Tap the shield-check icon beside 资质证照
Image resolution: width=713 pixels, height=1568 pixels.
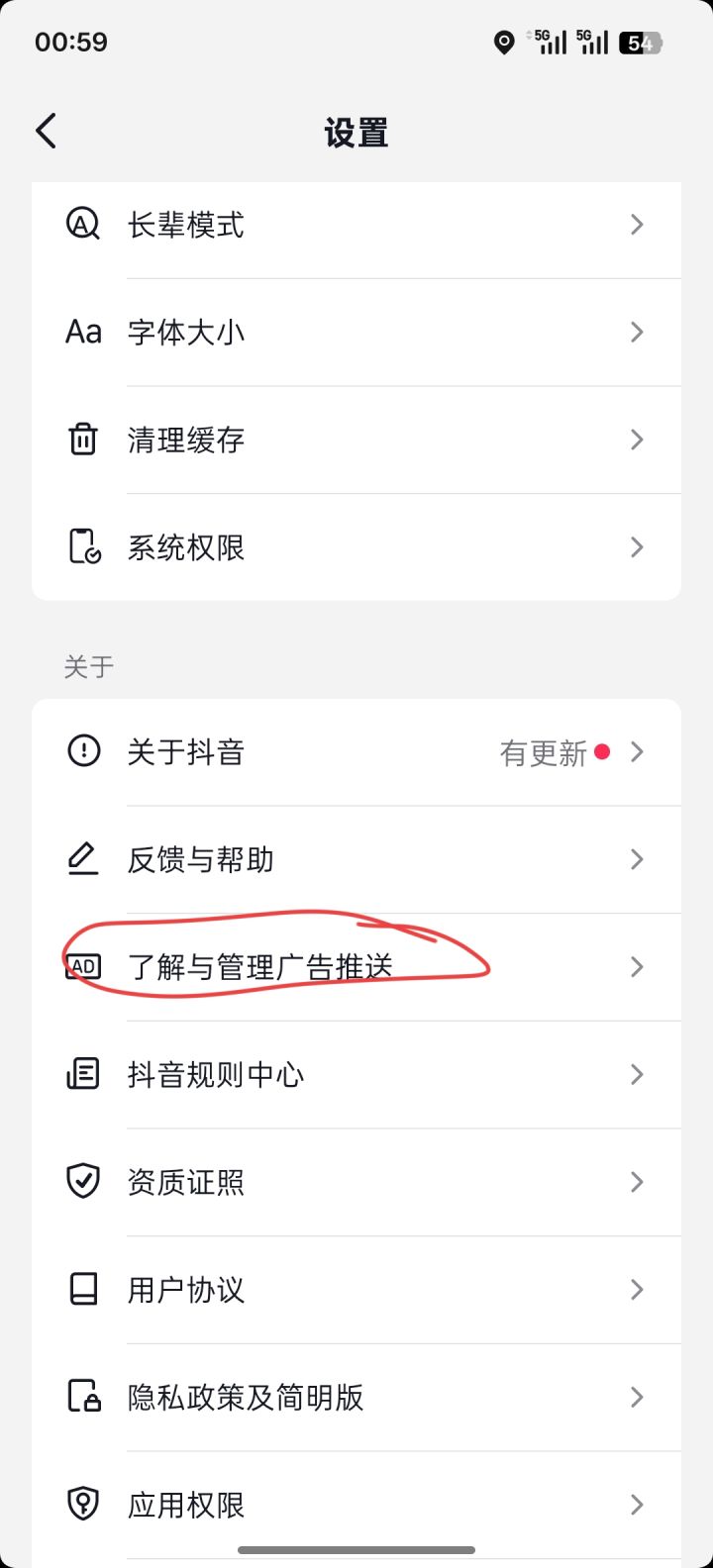click(x=83, y=1182)
